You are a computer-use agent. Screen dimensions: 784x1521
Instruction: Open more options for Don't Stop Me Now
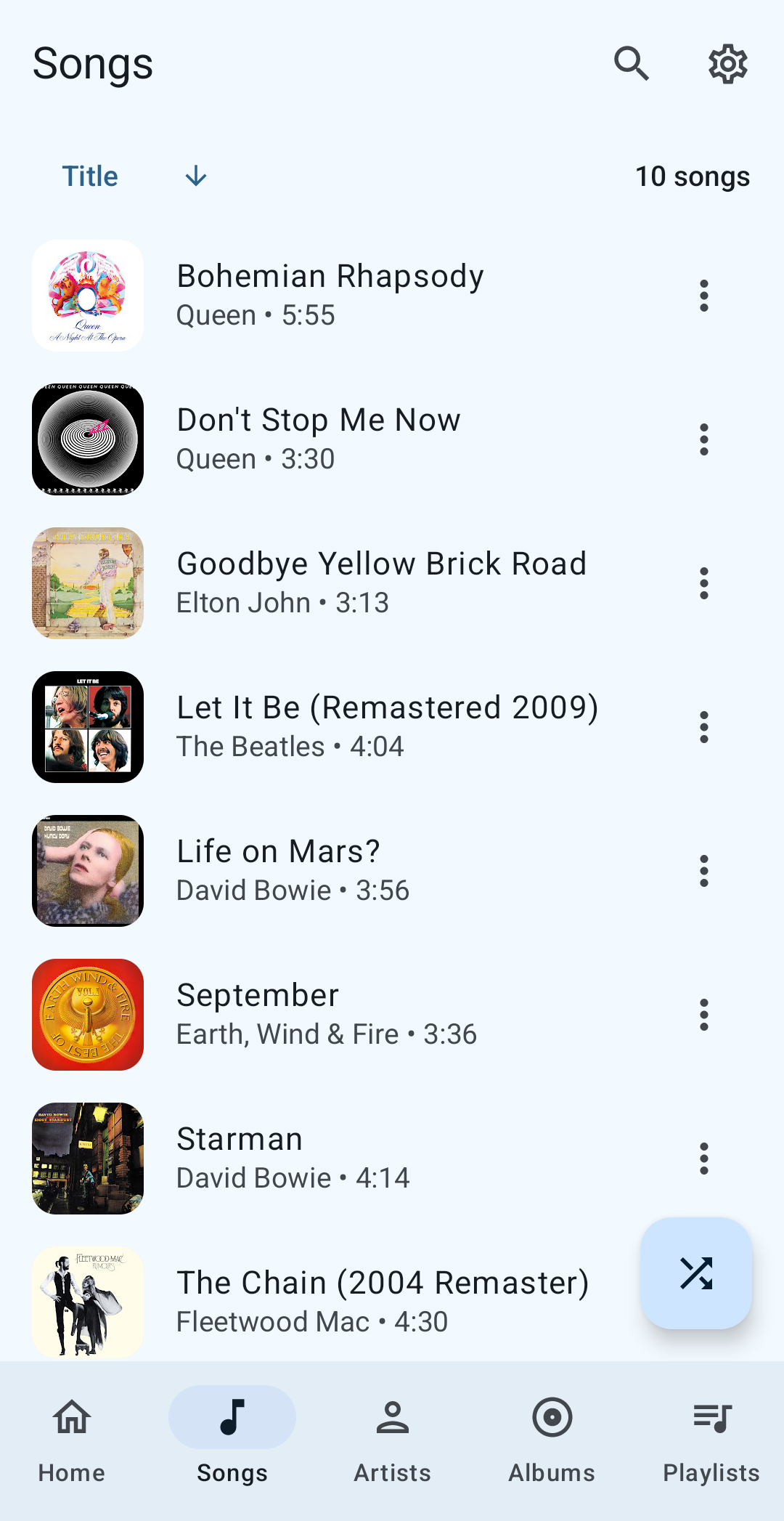(703, 439)
